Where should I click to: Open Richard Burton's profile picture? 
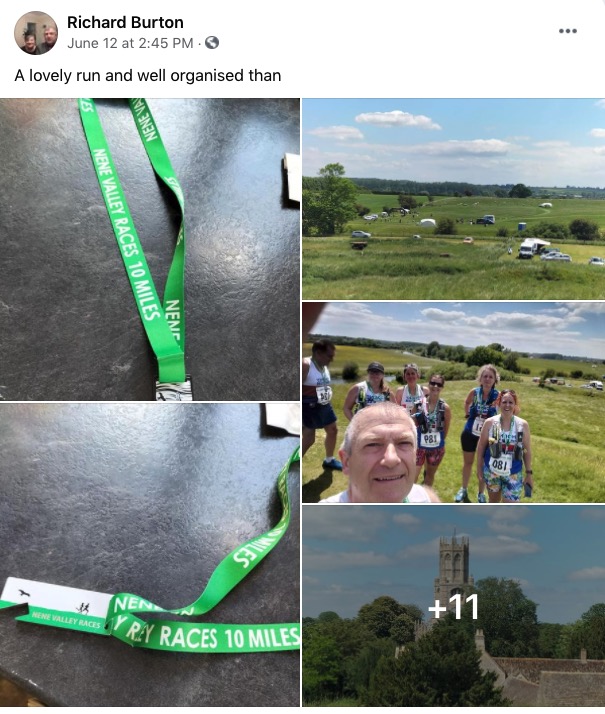[x=35, y=32]
